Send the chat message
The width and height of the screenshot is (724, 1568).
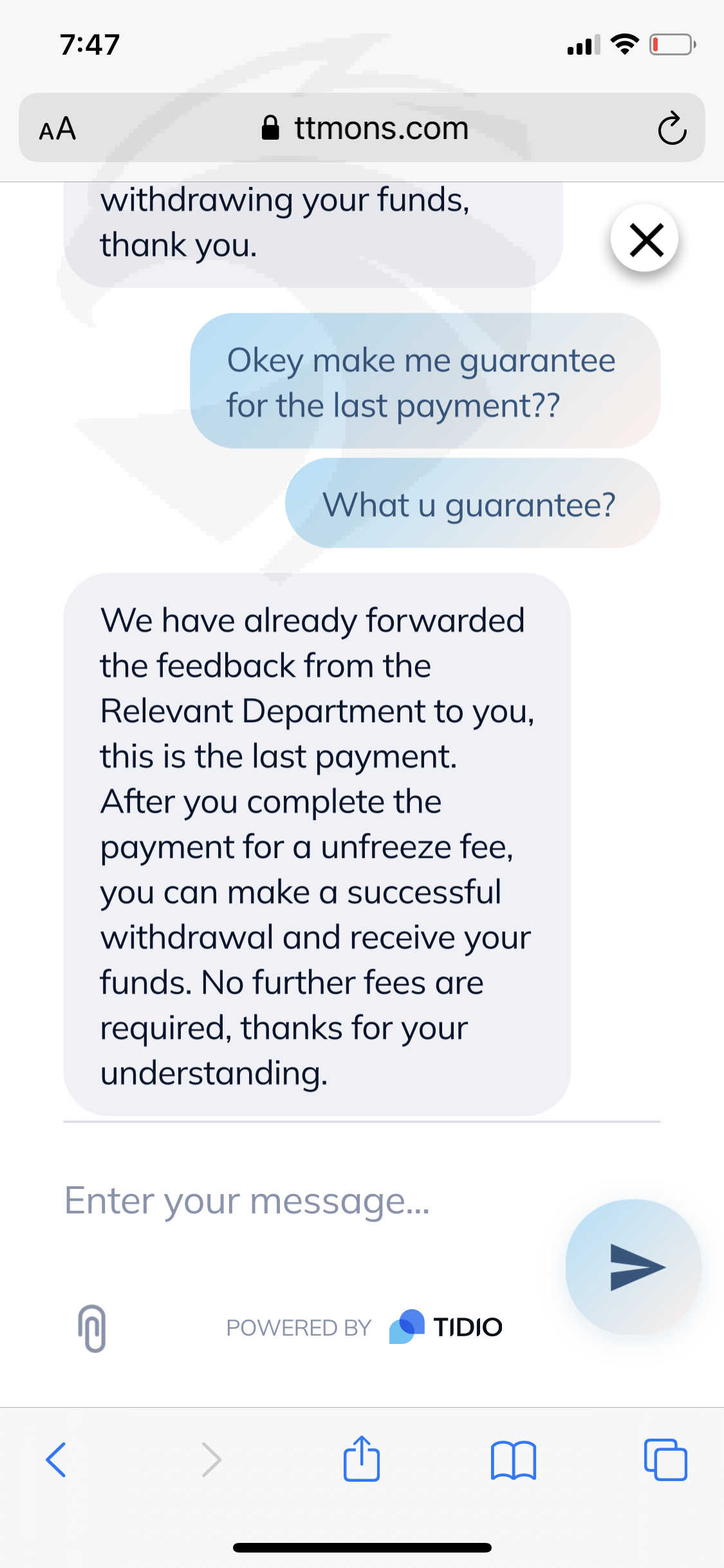pos(633,1267)
